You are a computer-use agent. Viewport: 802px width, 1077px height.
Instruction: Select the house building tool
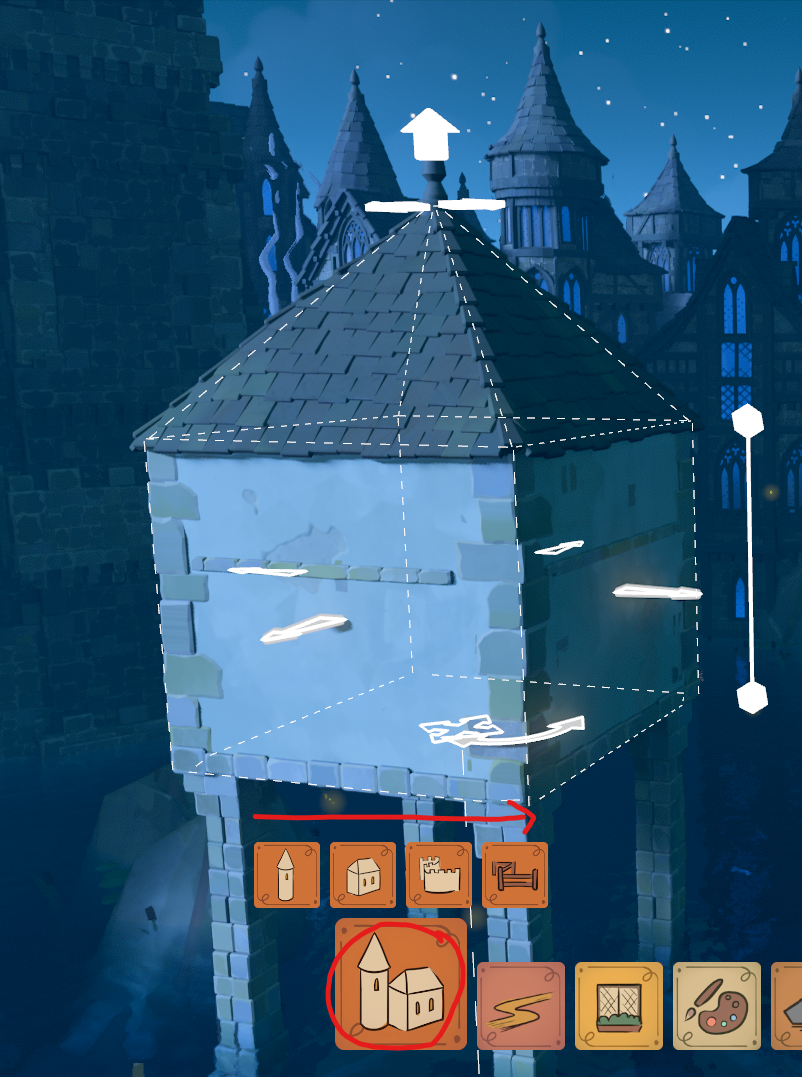pos(362,875)
